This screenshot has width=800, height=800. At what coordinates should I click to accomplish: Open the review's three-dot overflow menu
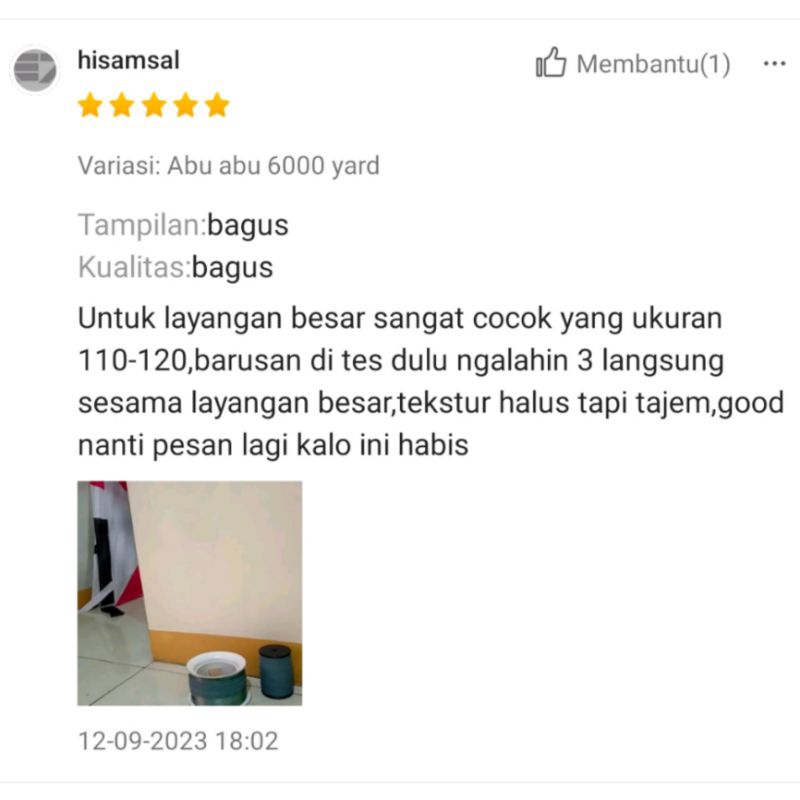774,64
